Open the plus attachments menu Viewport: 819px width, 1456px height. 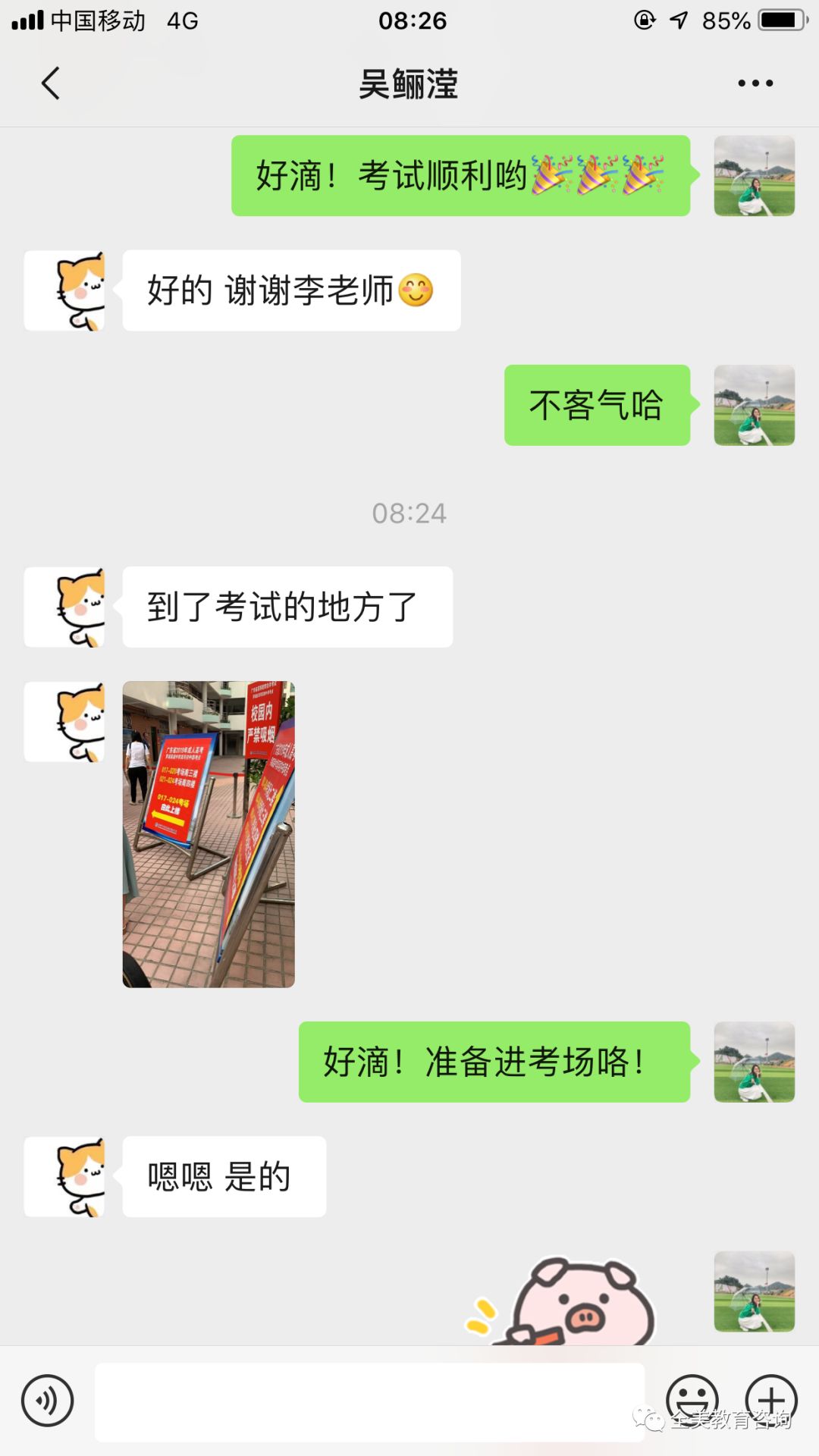[771, 1401]
